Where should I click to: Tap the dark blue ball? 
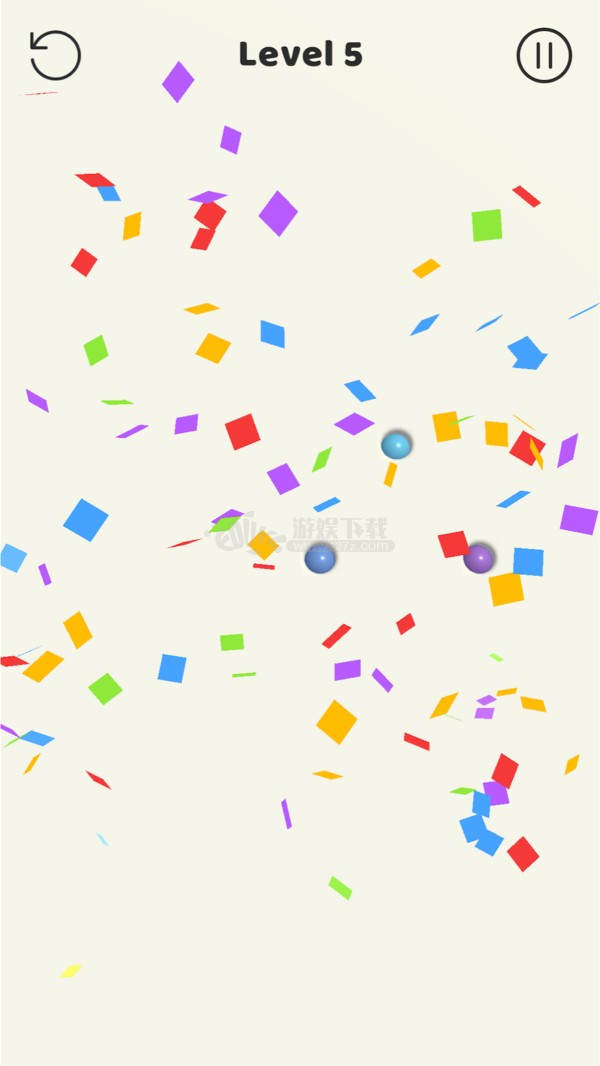coord(320,558)
